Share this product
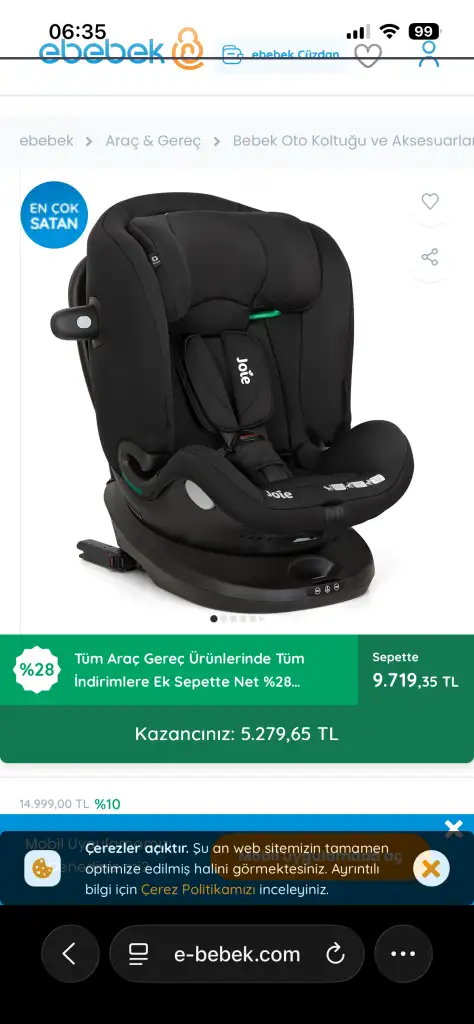 coord(430,257)
